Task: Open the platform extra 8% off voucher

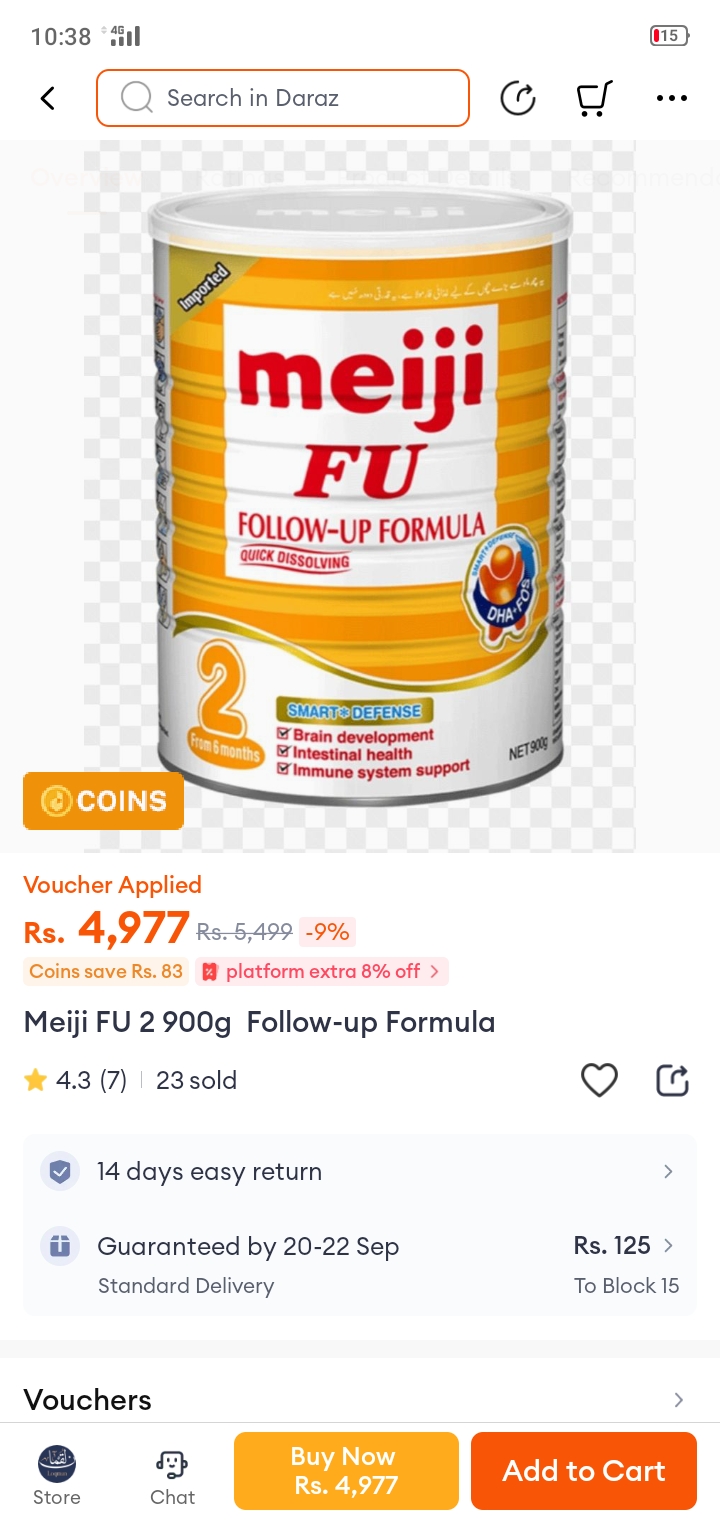Action: [x=322, y=971]
